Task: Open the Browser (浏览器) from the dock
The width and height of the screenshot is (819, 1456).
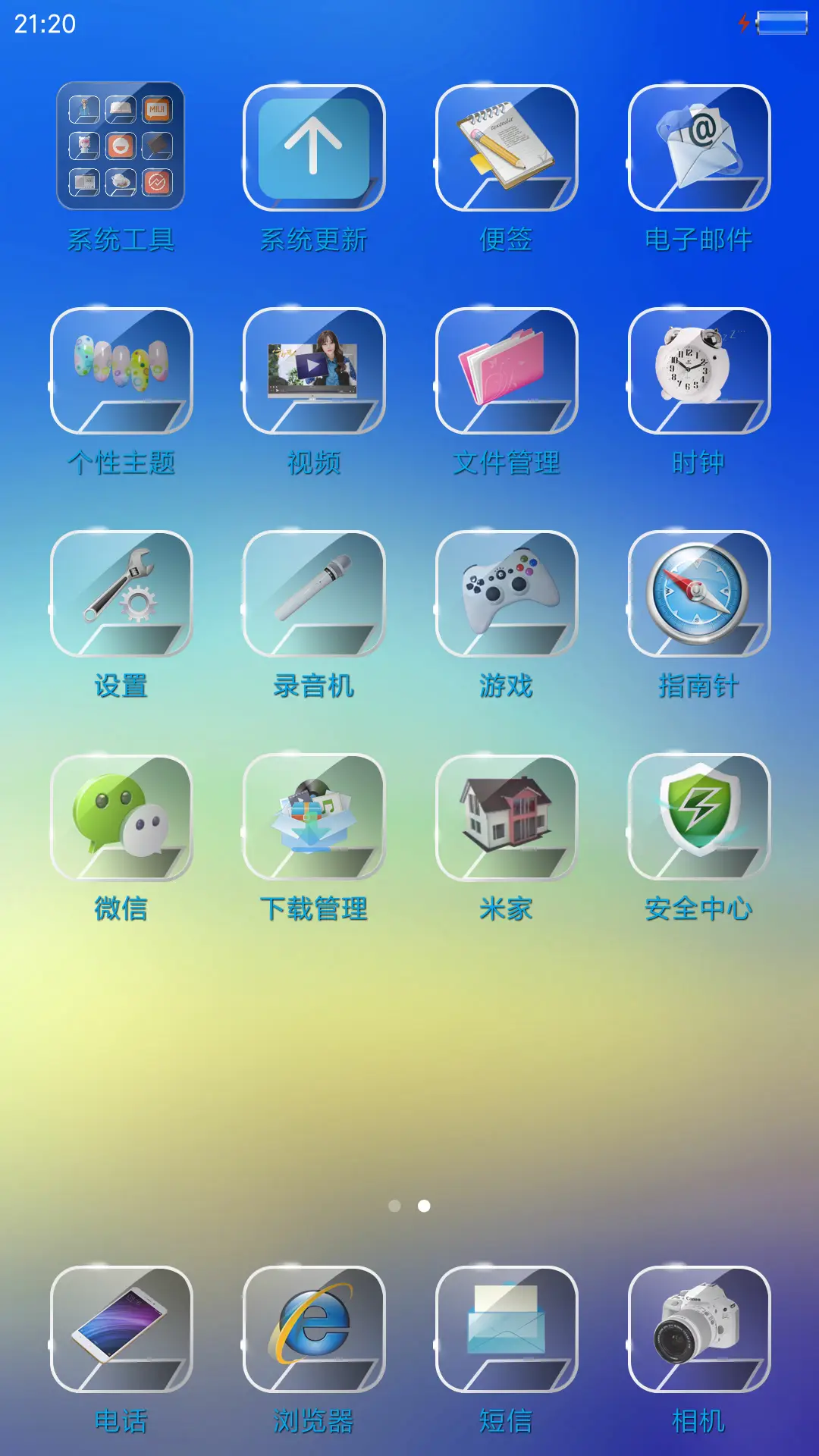Action: [x=315, y=1331]
